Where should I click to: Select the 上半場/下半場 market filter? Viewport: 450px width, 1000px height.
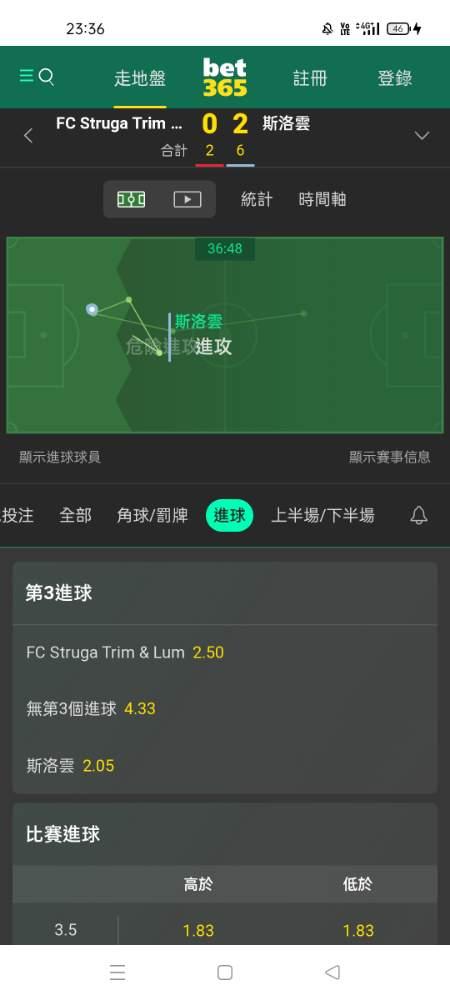323,515
